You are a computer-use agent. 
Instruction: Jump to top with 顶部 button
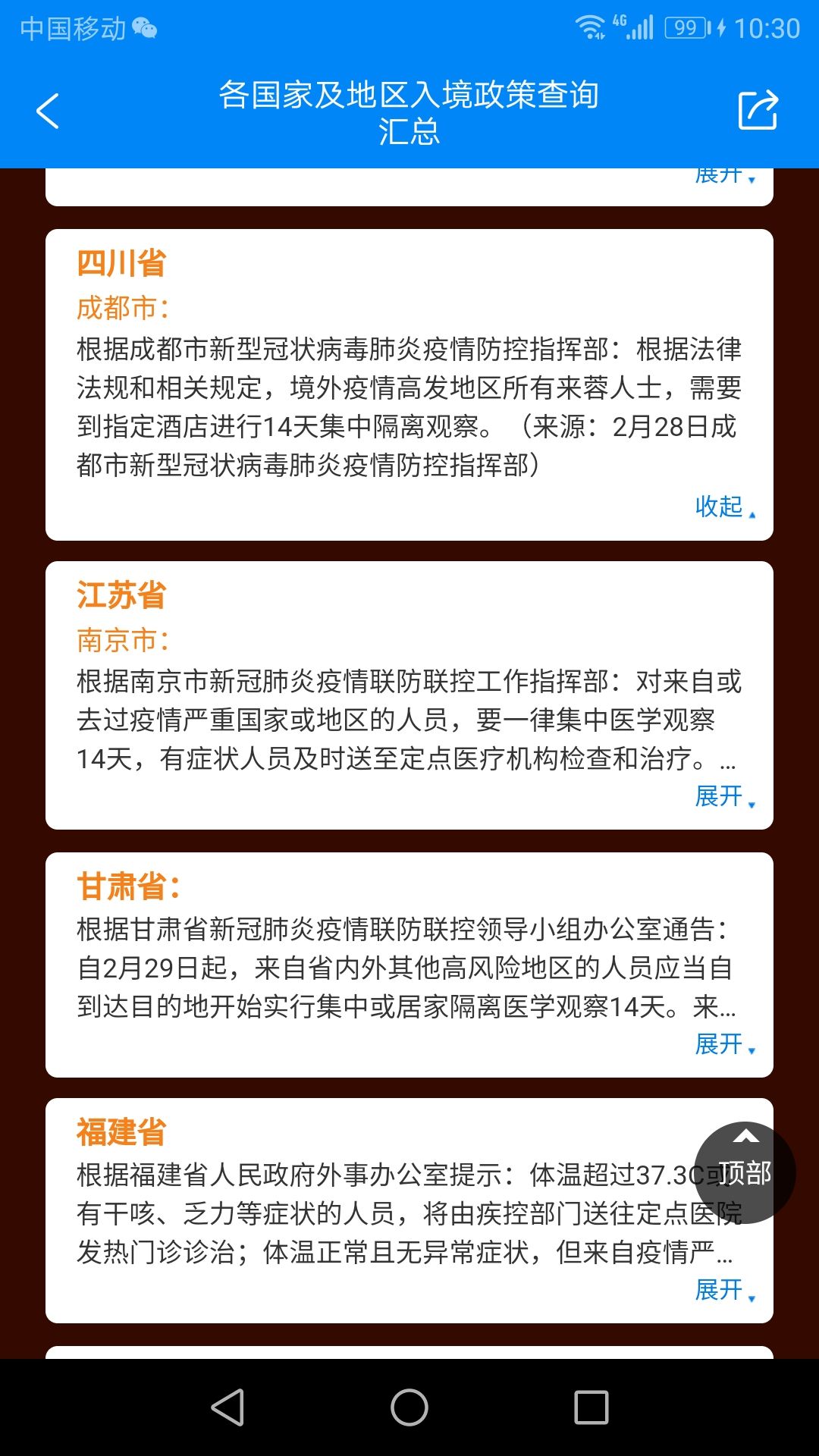tap(745, 1172)
